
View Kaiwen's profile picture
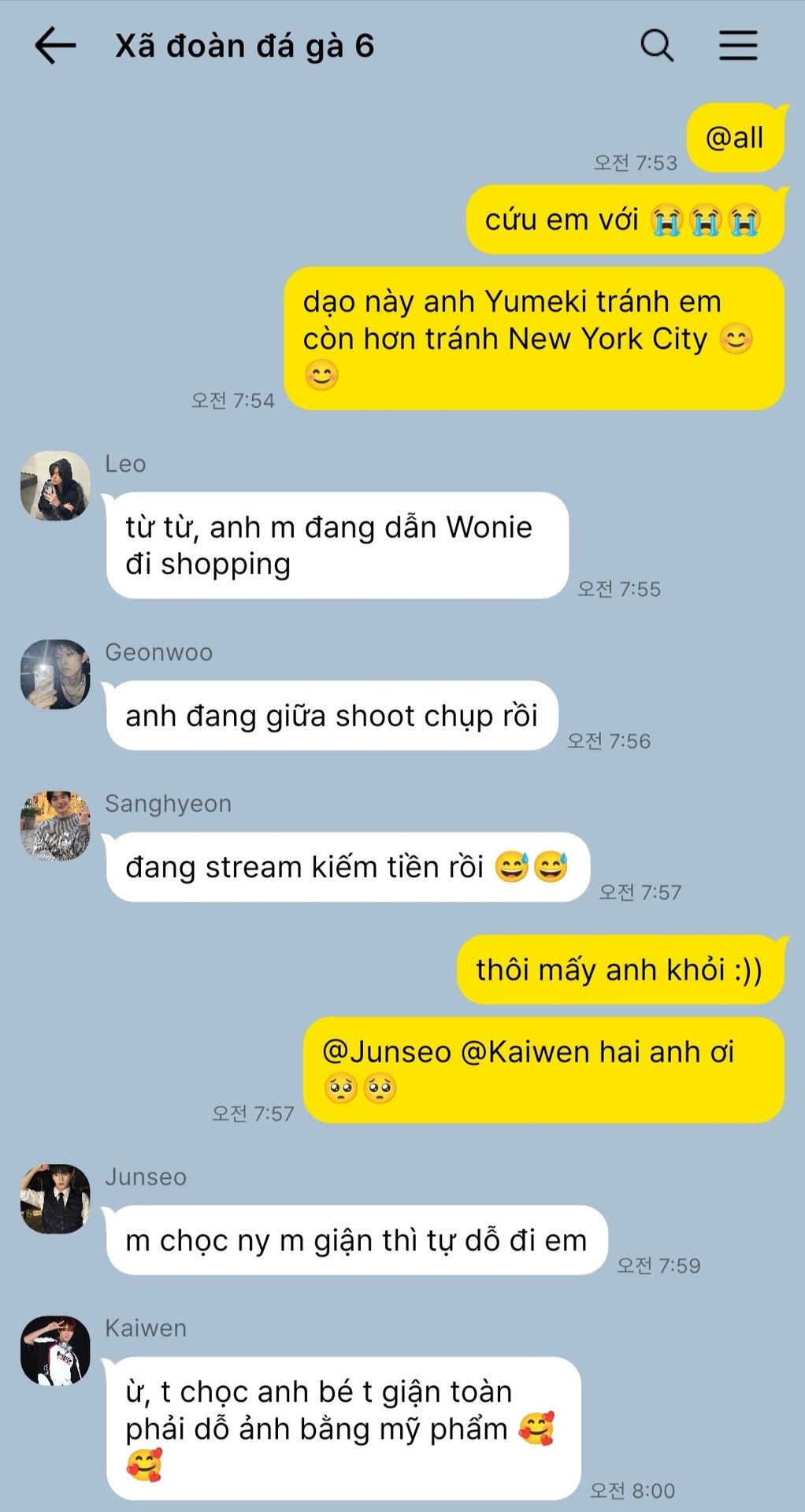tap(55, 1350)
